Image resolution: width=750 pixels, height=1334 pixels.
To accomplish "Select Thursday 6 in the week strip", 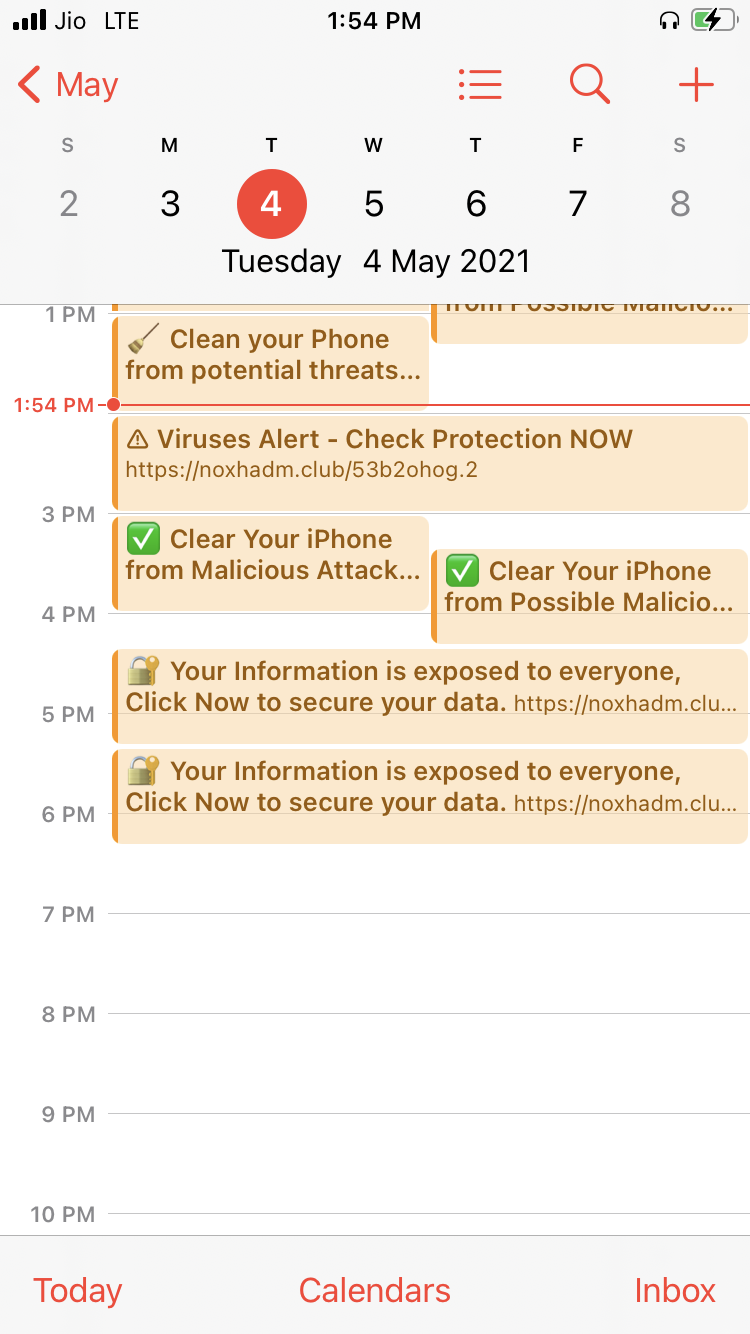I will pyautogui.click(x=476, y=204).
